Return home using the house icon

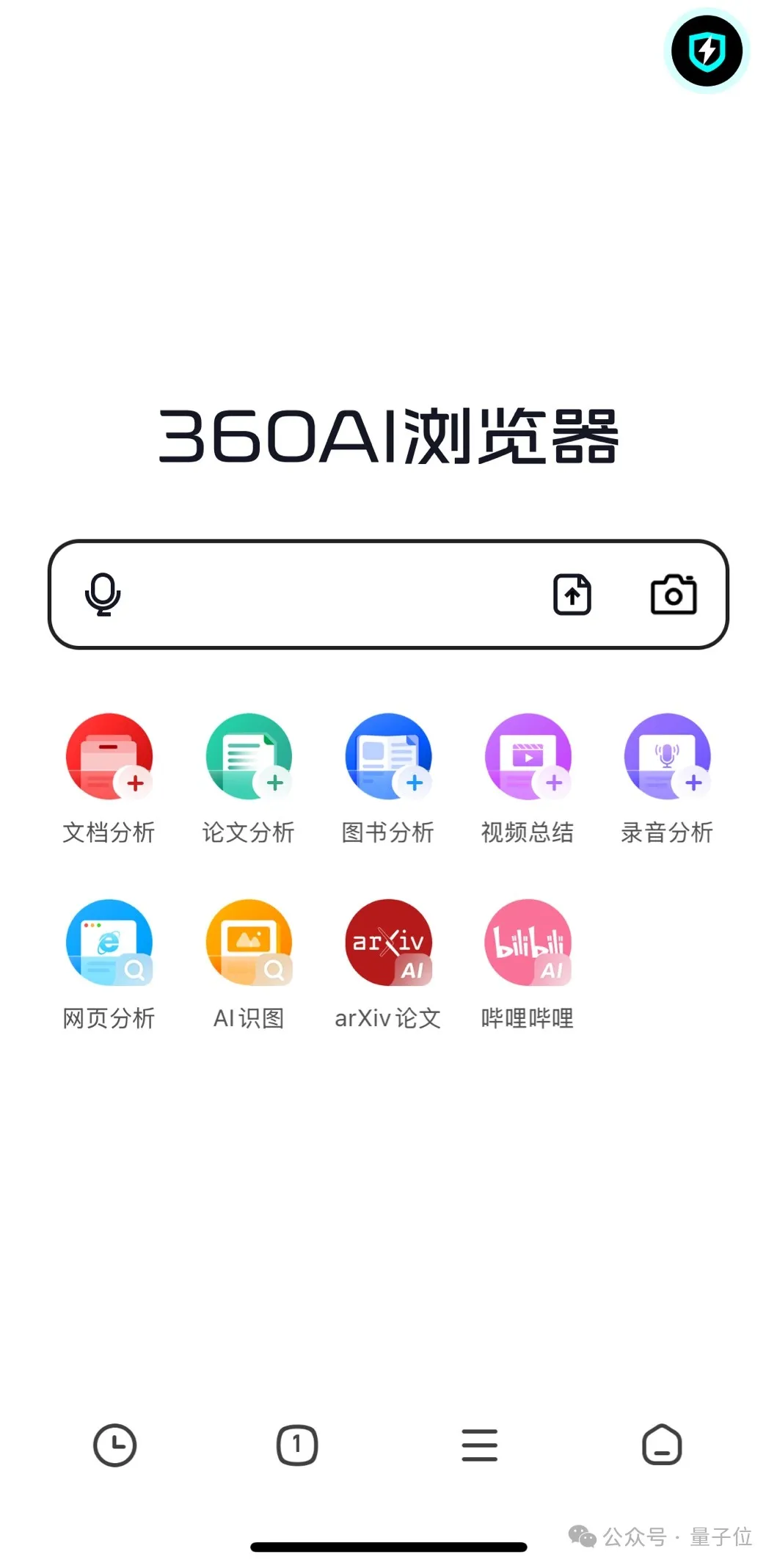pyautogui.click(x=661, y=1445)
